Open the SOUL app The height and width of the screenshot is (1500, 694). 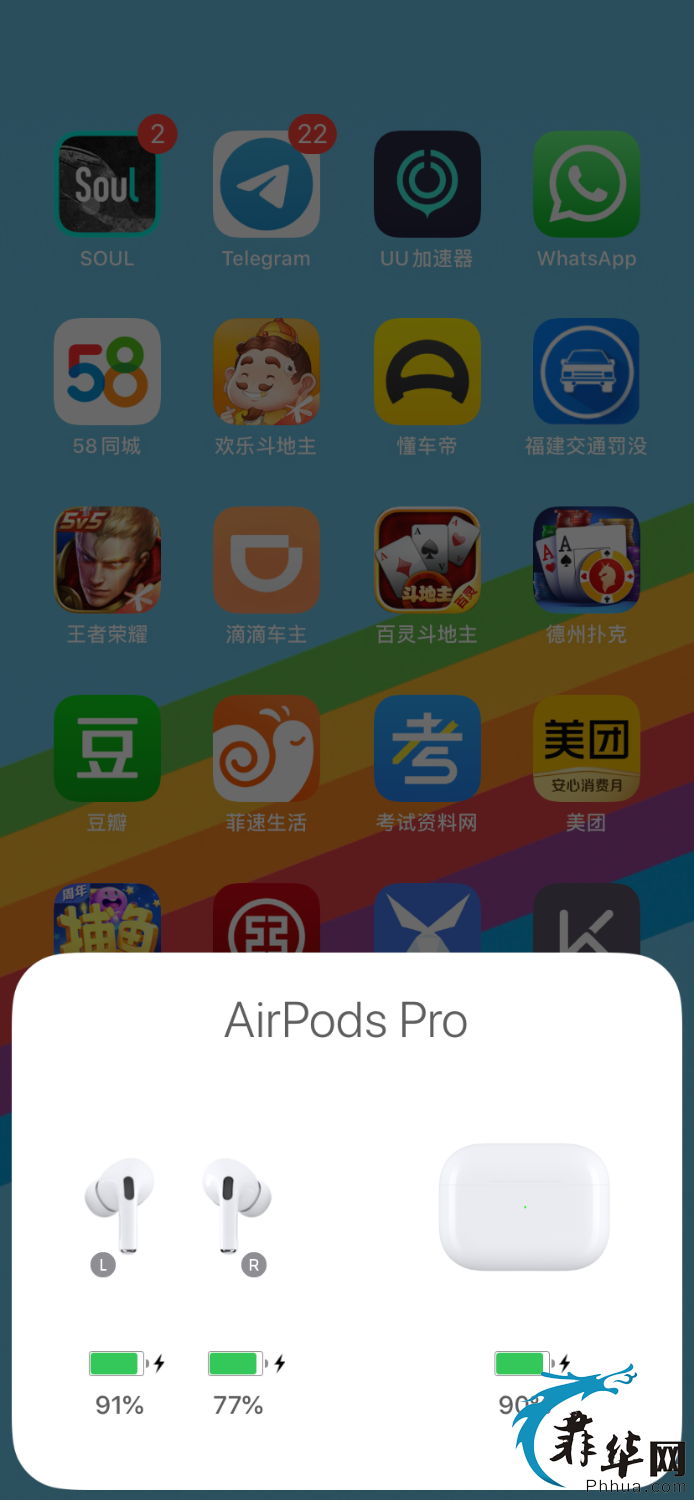tap(107, 185)
